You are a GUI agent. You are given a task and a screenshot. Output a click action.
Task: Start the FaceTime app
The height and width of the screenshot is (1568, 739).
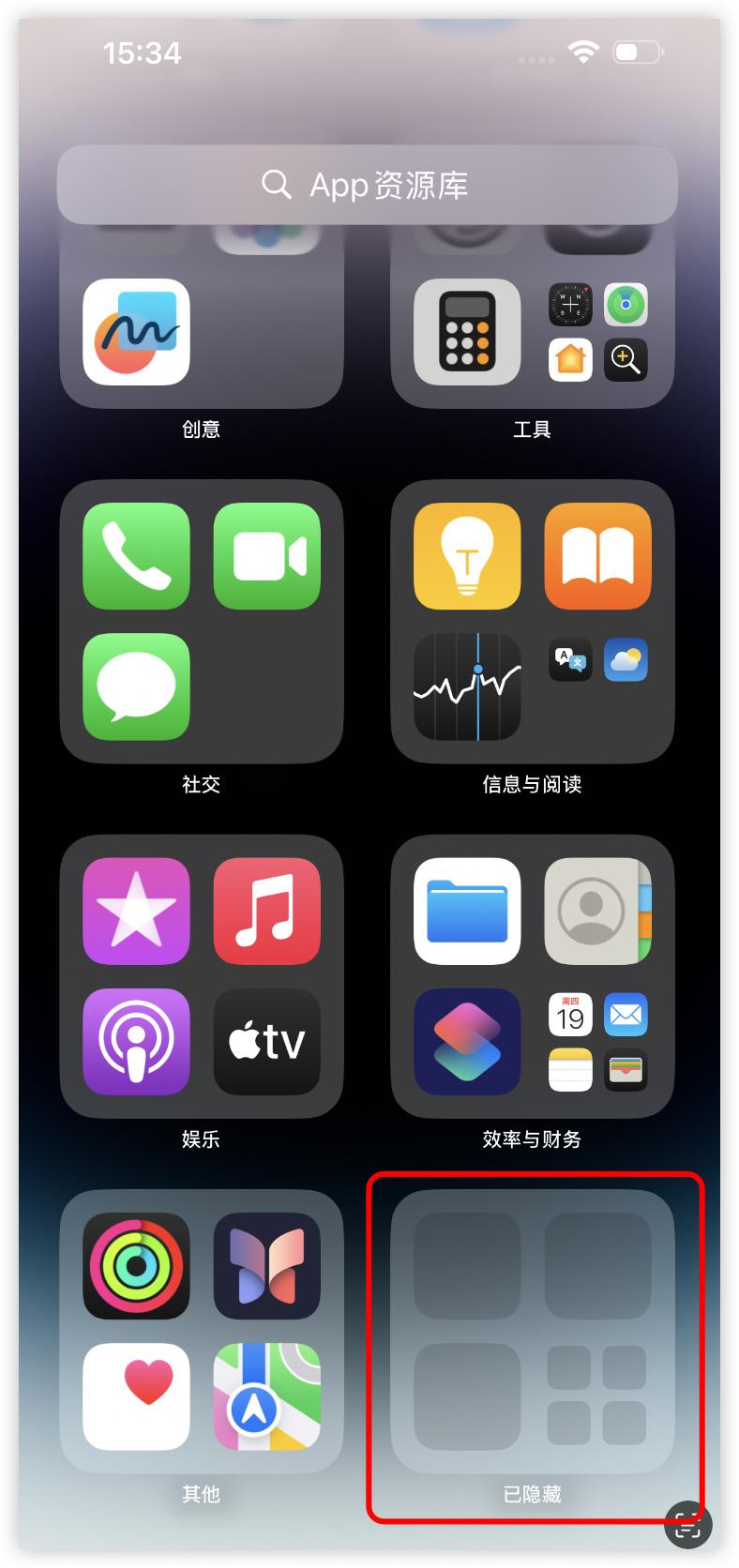267,556
